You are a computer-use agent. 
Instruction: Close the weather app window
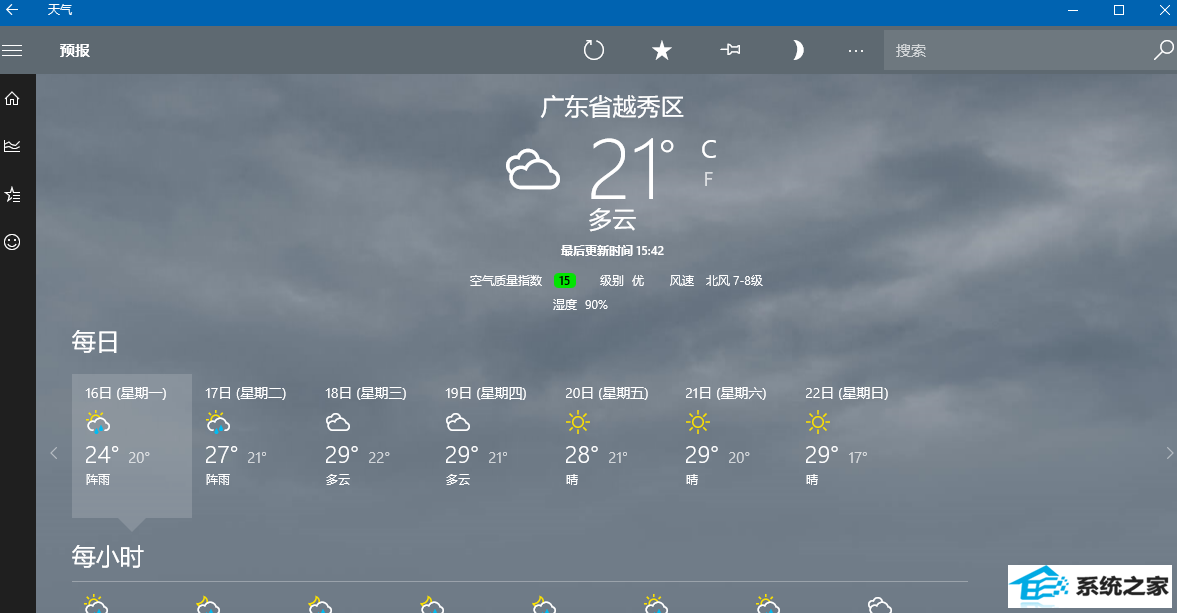(x=1162, y=10)
